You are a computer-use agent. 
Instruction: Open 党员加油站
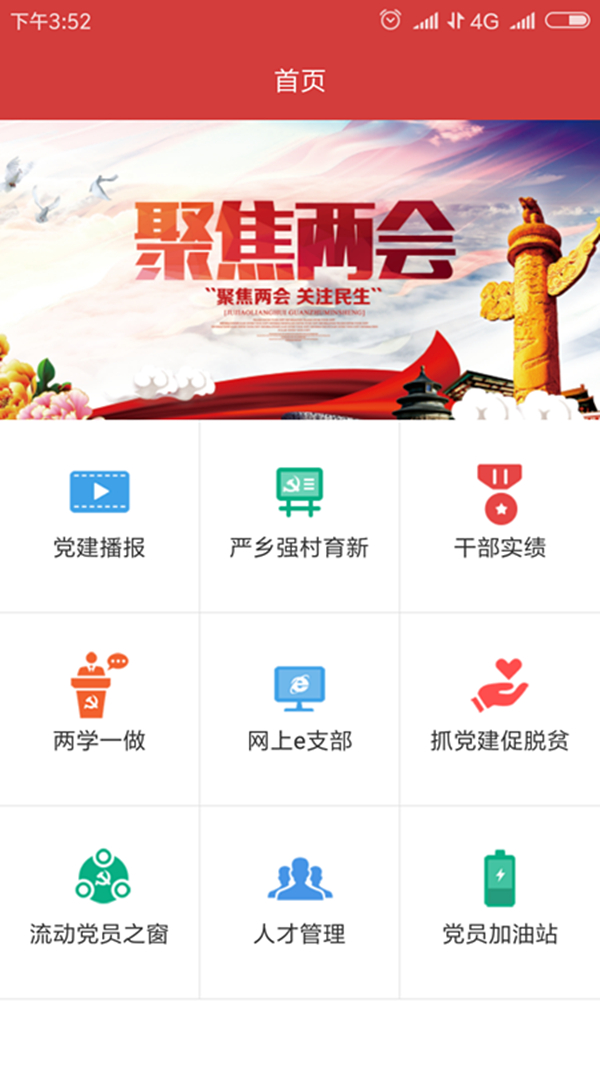pos(499,900)
